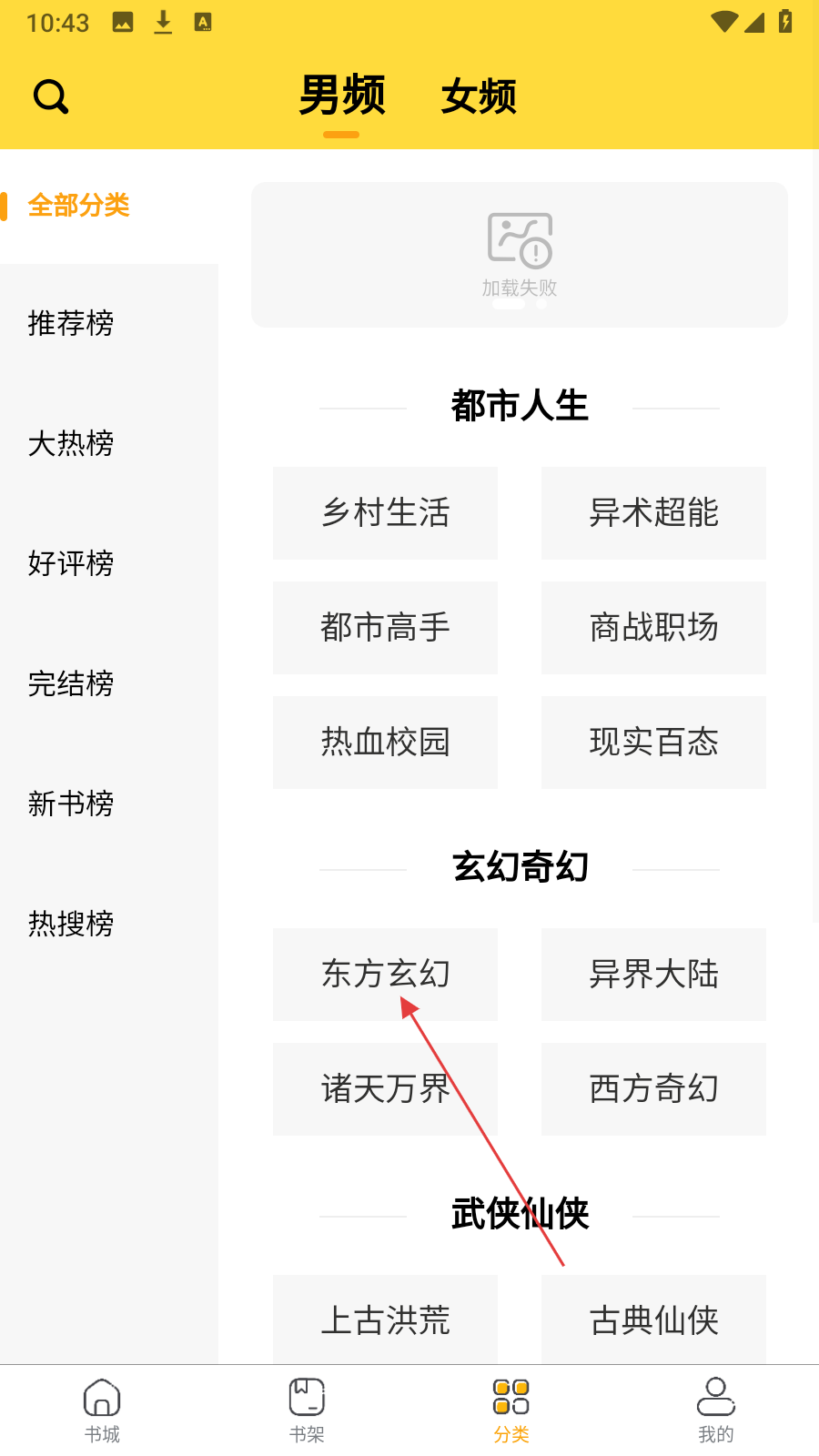The width and height of the screenshot is (819, 1456).
Task: Open the 异术超能 category
Action: tap(653, 513)
